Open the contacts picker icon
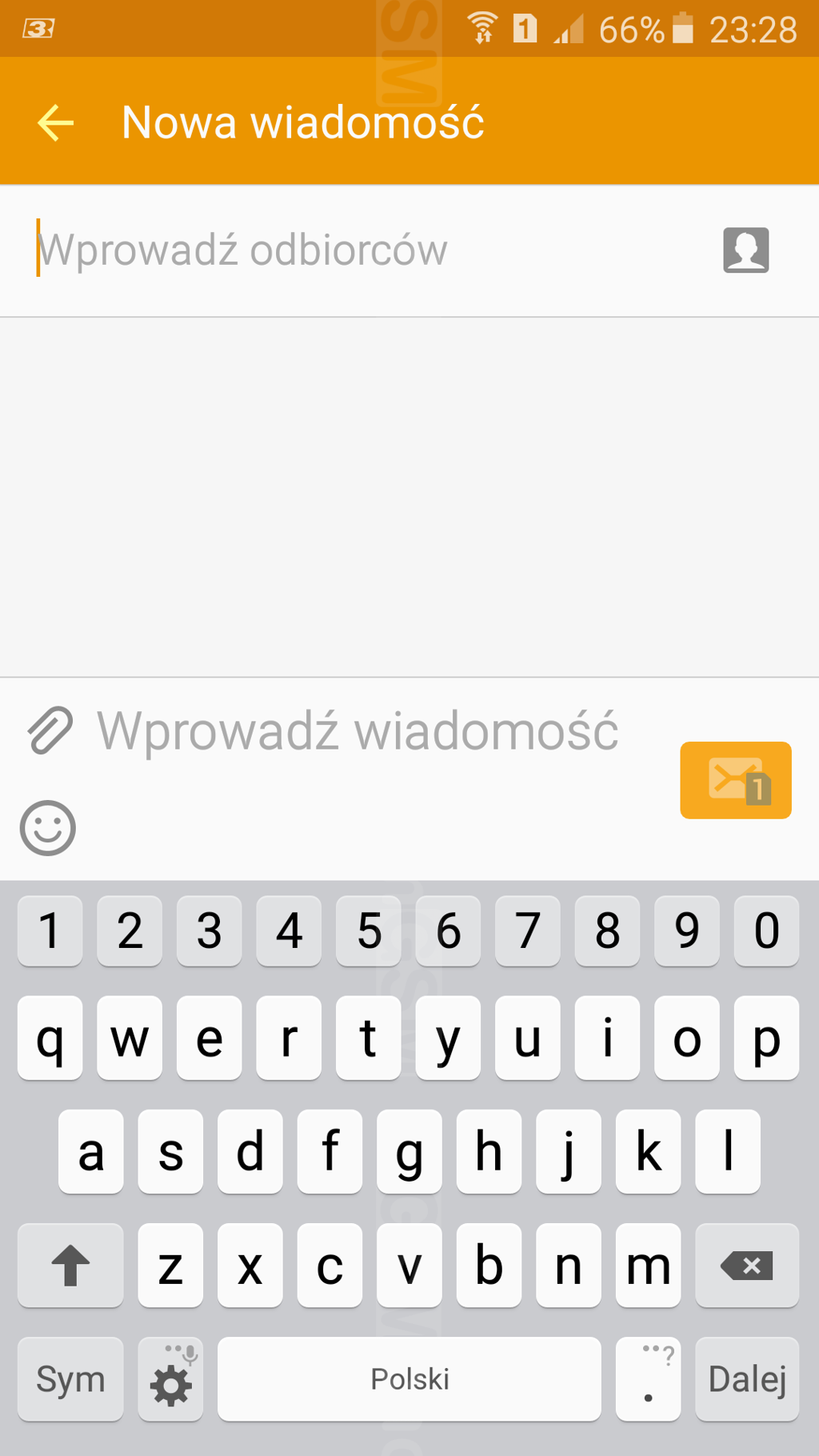819x1456 pixels. [x=745, y=250]
